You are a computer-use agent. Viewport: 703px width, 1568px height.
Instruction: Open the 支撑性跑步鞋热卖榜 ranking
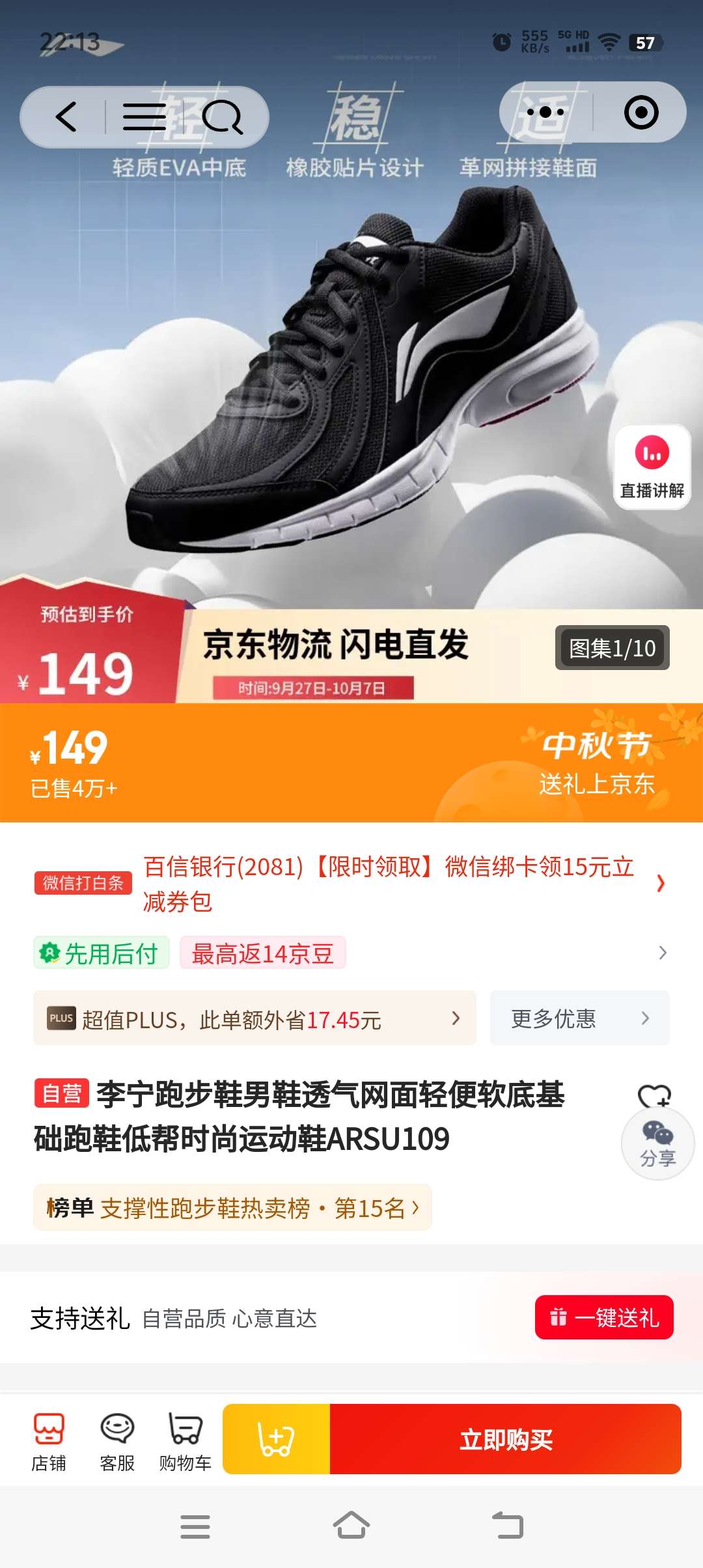point(232,1208)
